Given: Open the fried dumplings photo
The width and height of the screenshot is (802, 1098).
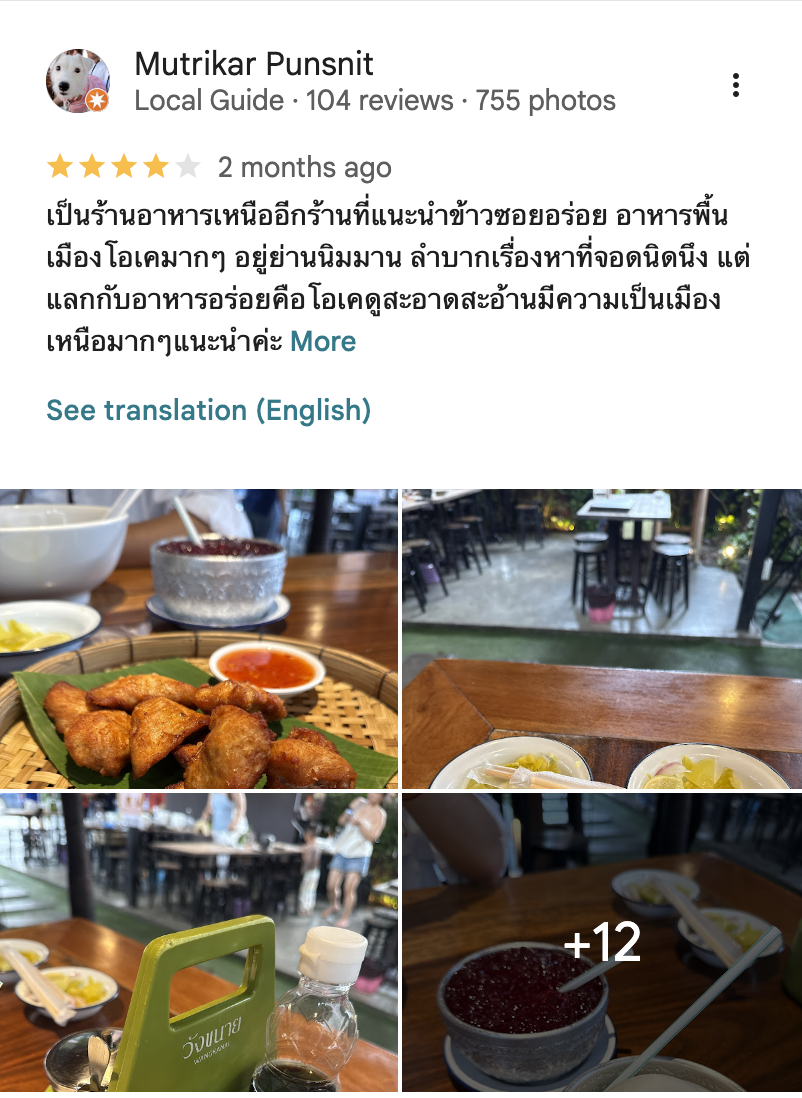Looking at the screenshot, I should (x=198, y=638).
